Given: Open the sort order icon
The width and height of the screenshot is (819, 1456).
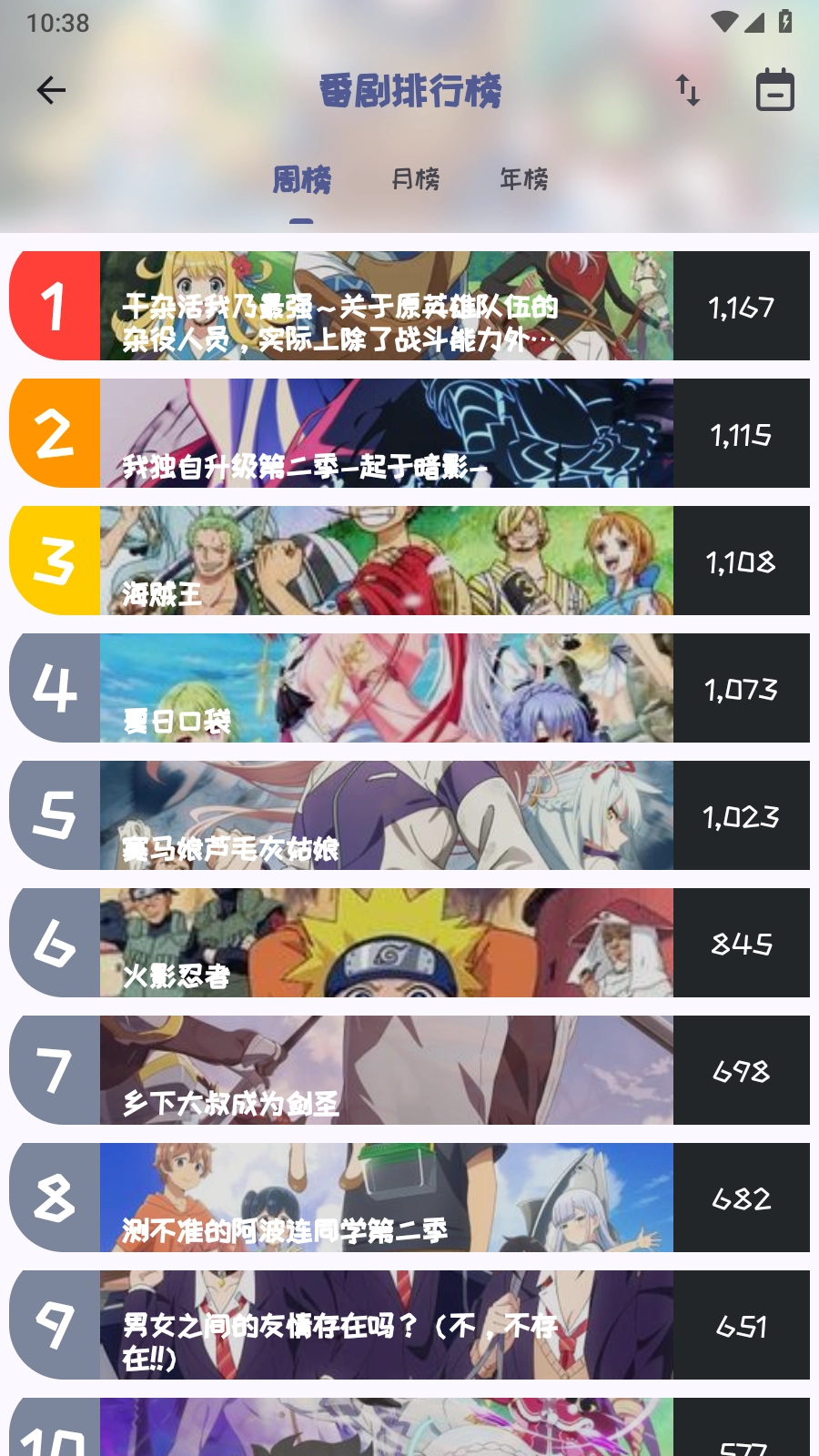Looking at the screenshot, I should coord(687,91).
